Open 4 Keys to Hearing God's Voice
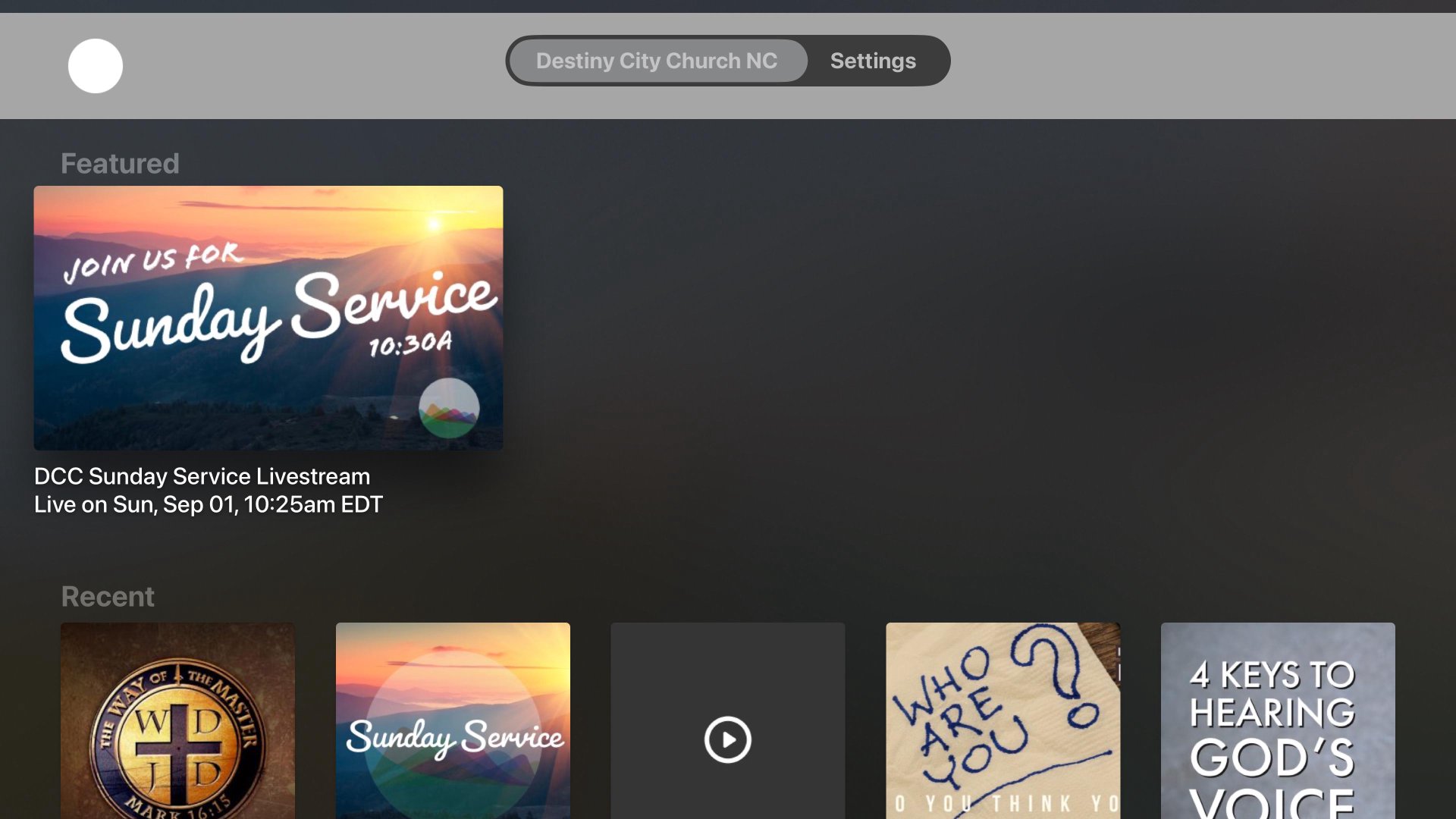The height and width of the screenshot is (819, 1456). tap(1277, 720)
